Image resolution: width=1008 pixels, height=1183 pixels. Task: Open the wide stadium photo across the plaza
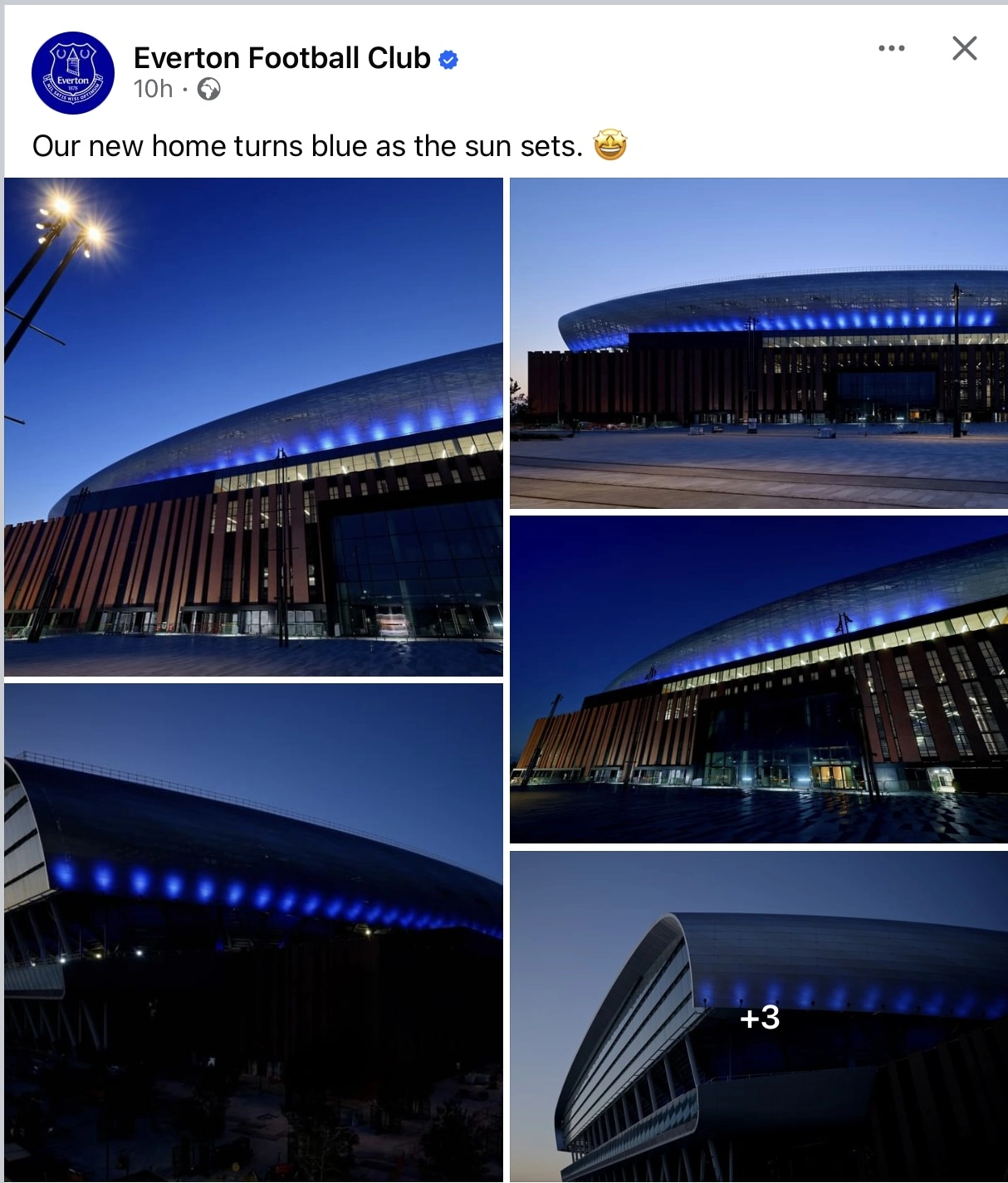click(x=758, y=343)
